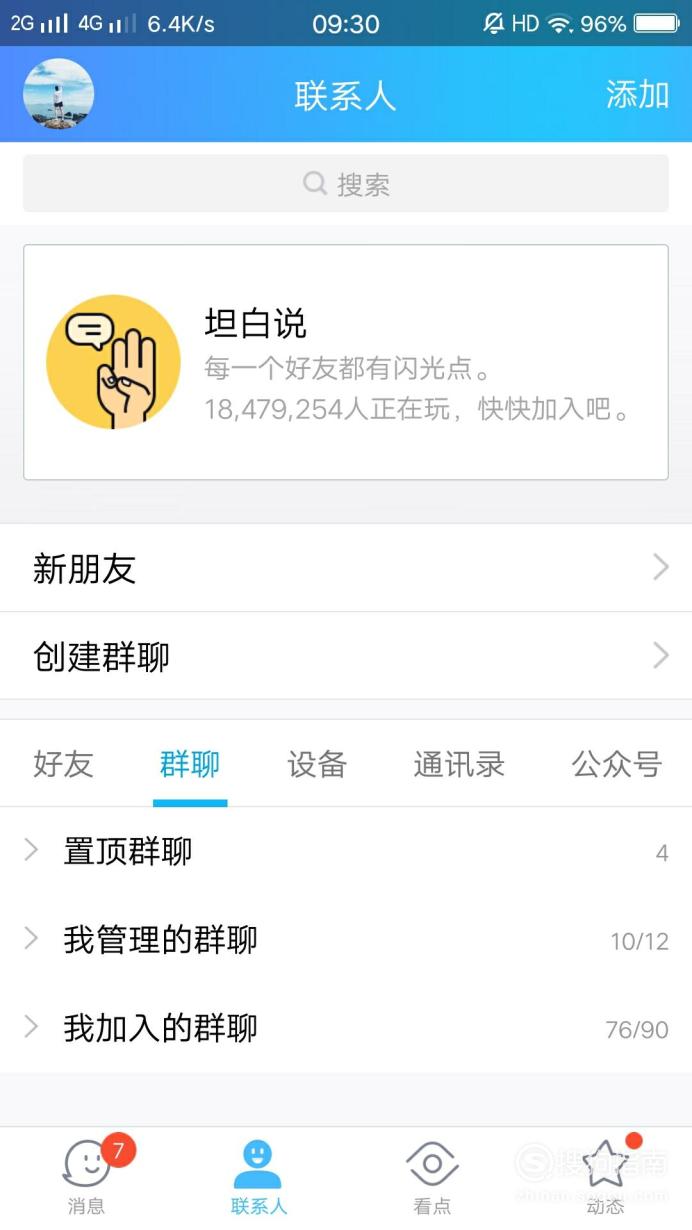Expand 我加入的群聊 group
Image resolution: width=692 pixels, height=1230 pixels.
(x=346, y=1028)
